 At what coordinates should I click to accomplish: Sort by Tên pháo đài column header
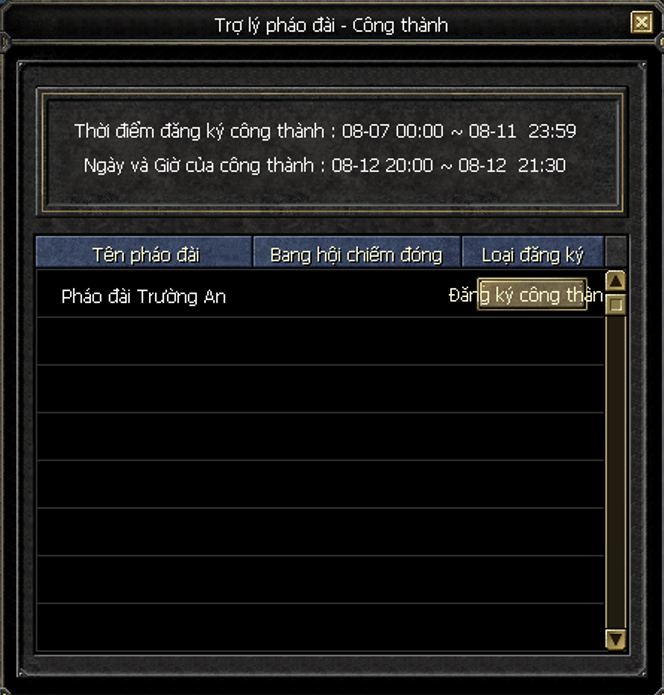point(145,254)
